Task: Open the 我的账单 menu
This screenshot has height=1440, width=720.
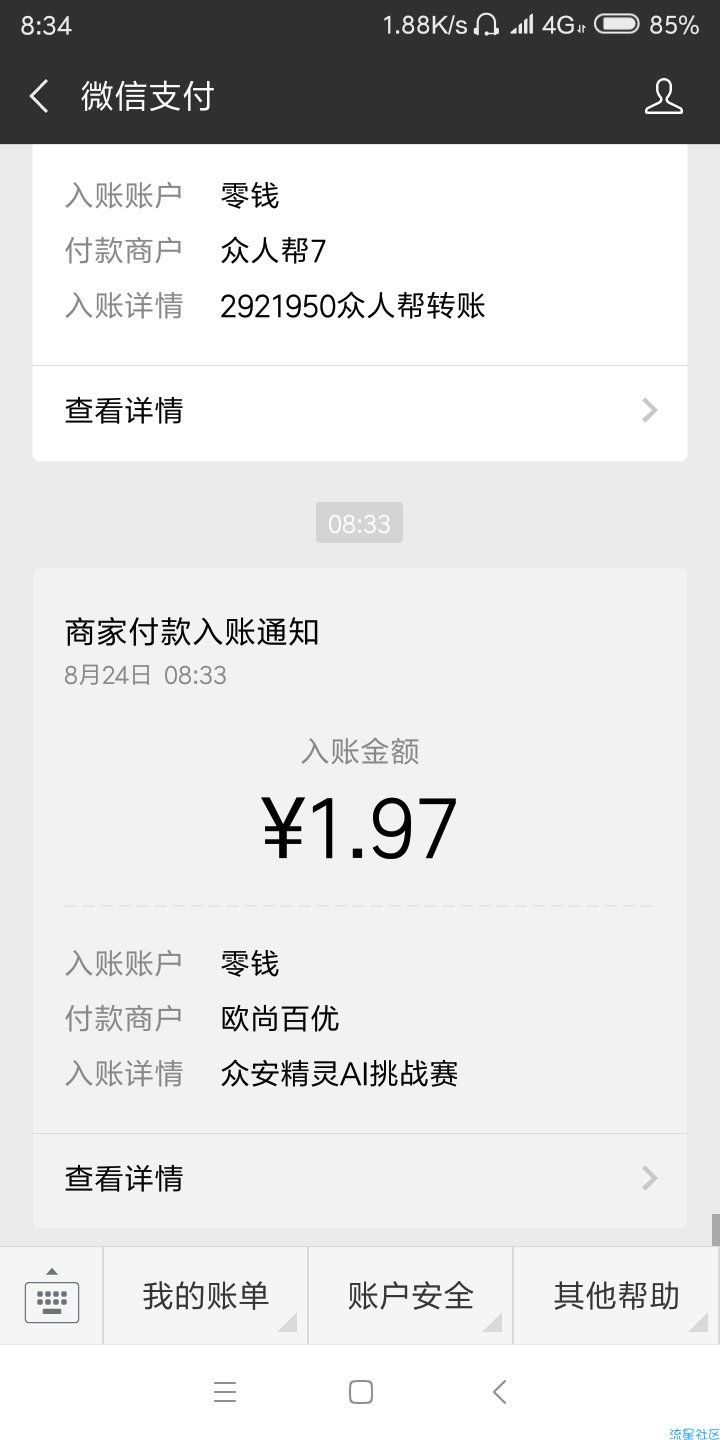Action: point(206,1296)
